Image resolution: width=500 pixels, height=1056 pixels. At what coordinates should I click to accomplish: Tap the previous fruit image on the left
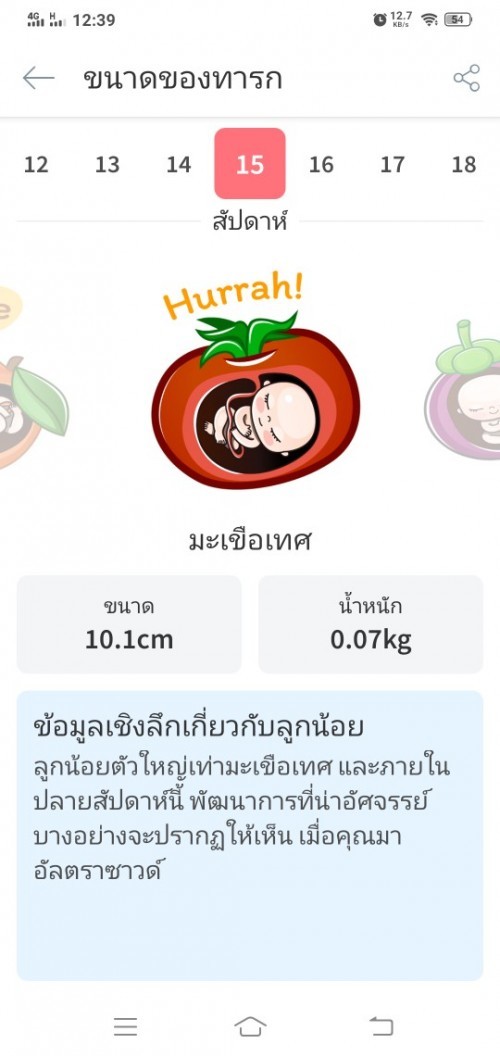[x=32, y=397]
